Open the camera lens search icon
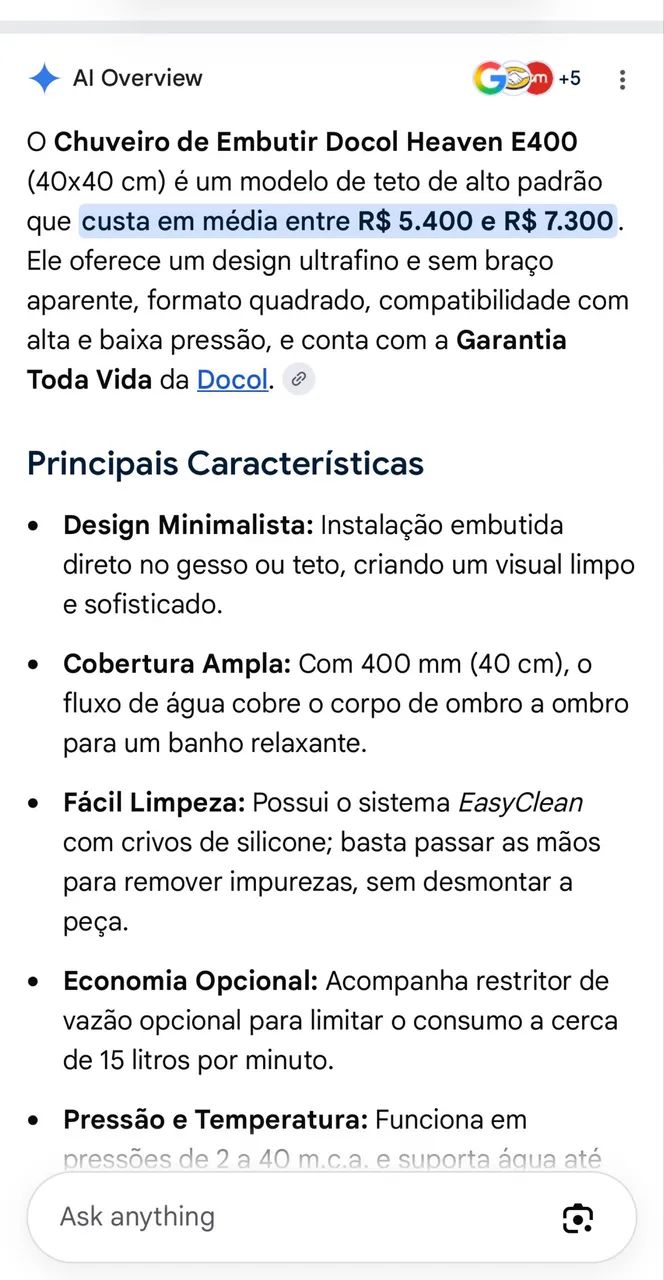Screen dimensions: 664x1280 (x=578, y=1218)
